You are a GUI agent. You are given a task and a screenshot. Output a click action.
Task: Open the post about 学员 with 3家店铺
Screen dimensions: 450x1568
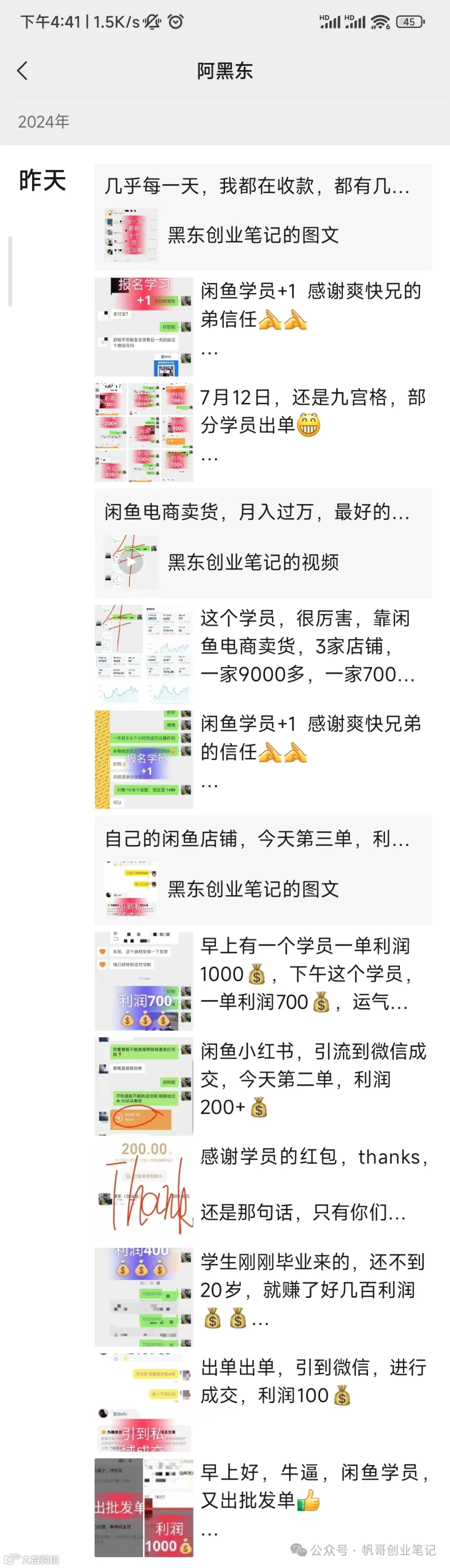pos(262,654)
